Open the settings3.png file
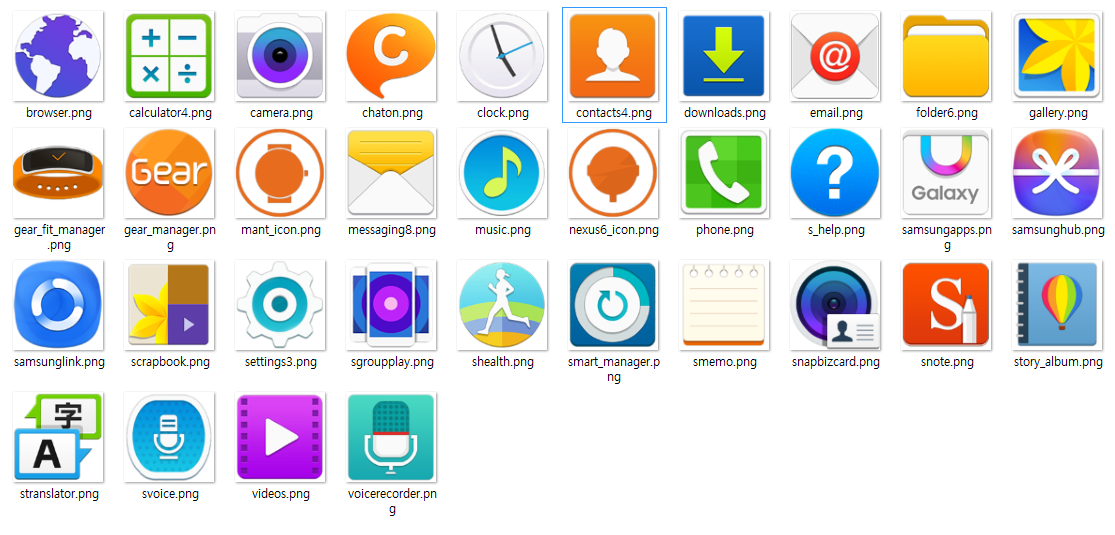The width and height of the screenshot is (1115, 535). click(280, 304)
